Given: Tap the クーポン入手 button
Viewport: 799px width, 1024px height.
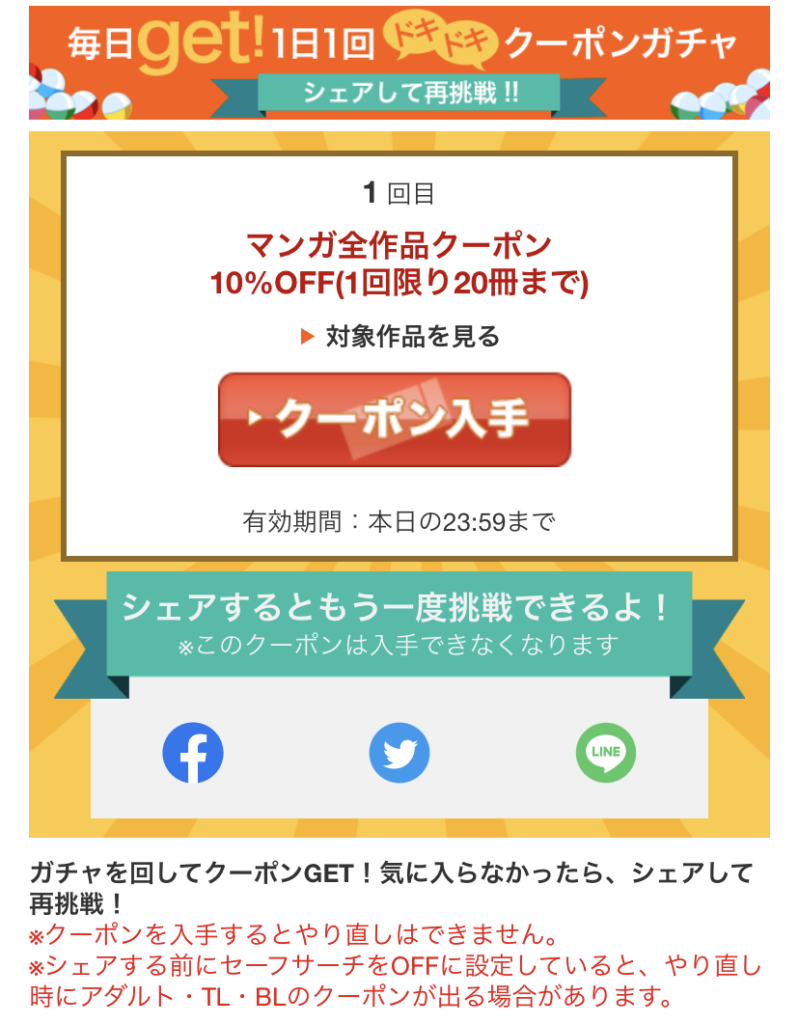Looking at the screenshot, I should click(x=394, y=420).
